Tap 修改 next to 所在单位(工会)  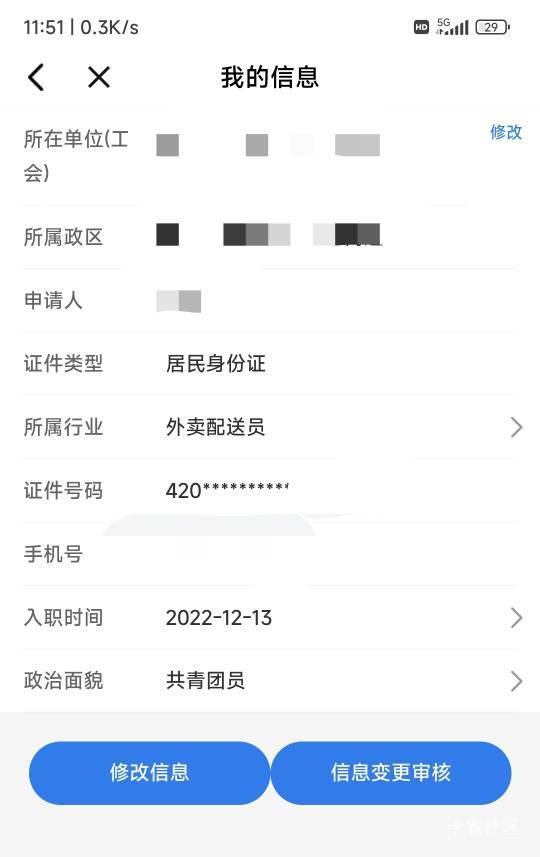(x=506, y=132)
